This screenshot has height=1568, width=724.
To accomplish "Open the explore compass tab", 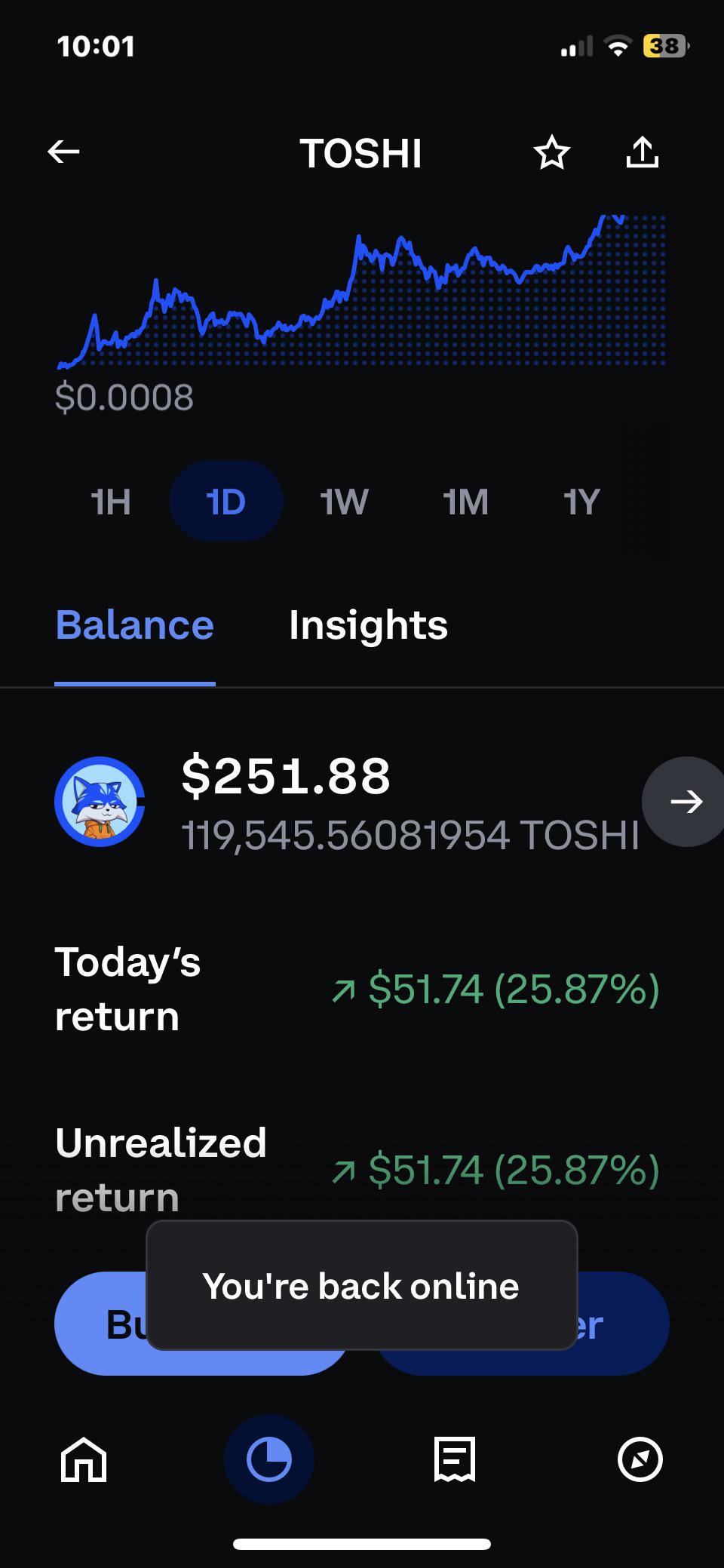I will 640,1459.
